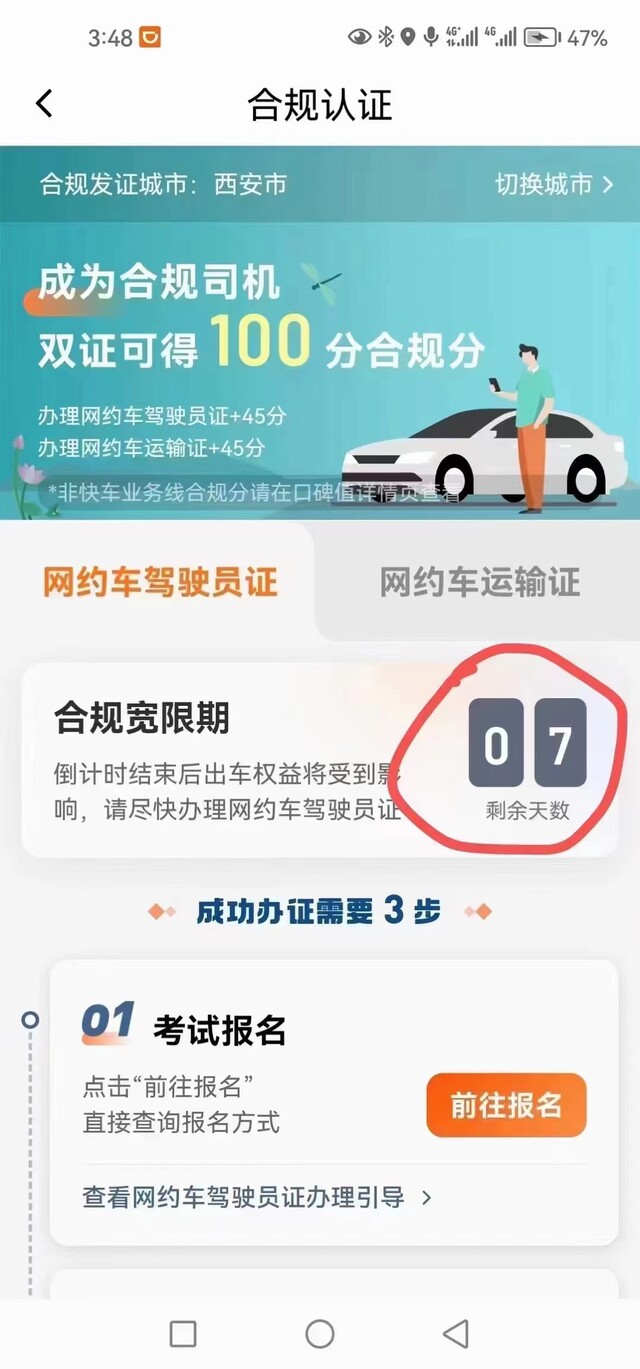The image size is (640, 1369).
Task: Select the 网约车驾驶员证 tab
Action: click(160, 582)
